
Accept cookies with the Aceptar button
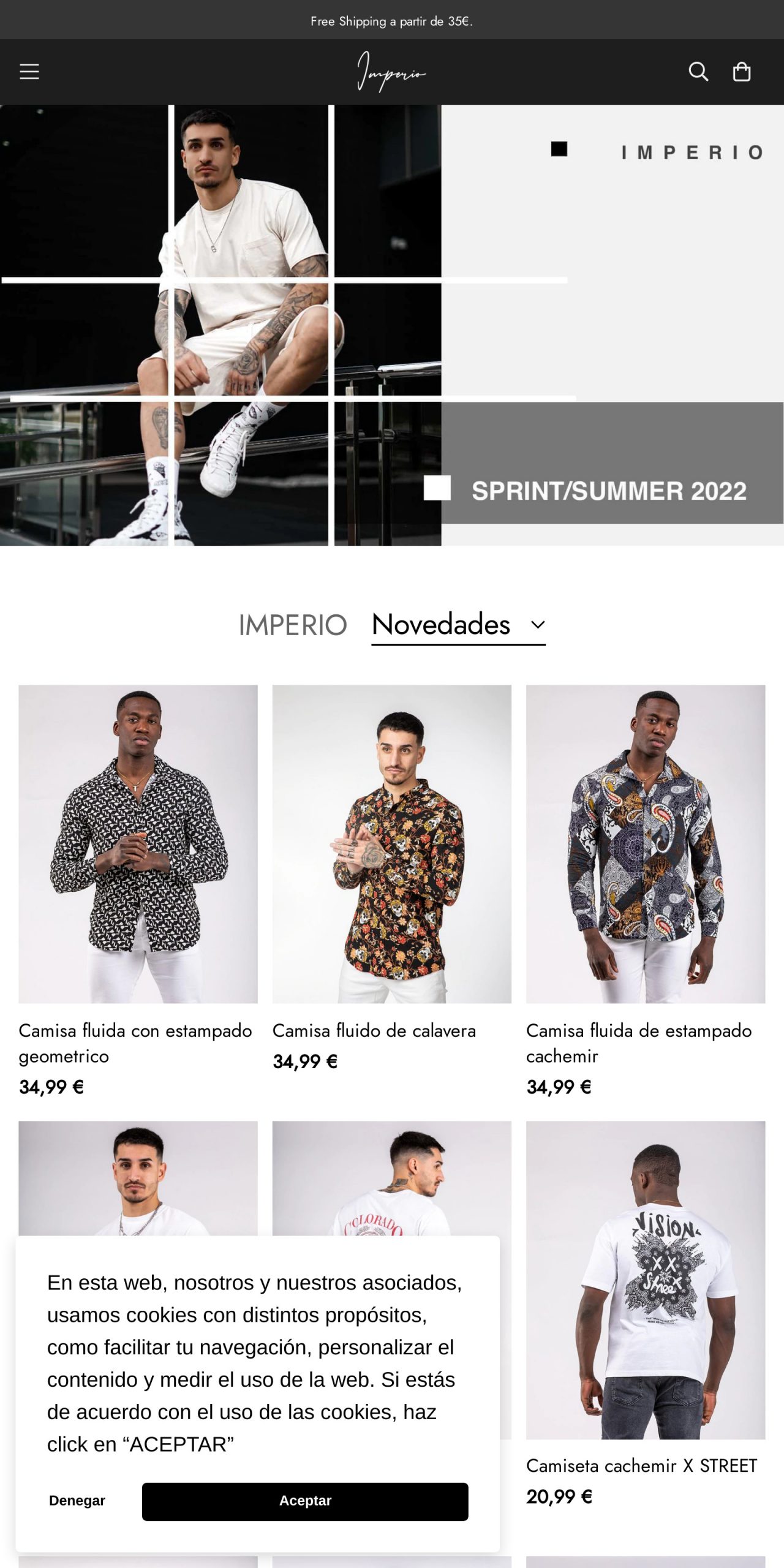coord(305,1501)
